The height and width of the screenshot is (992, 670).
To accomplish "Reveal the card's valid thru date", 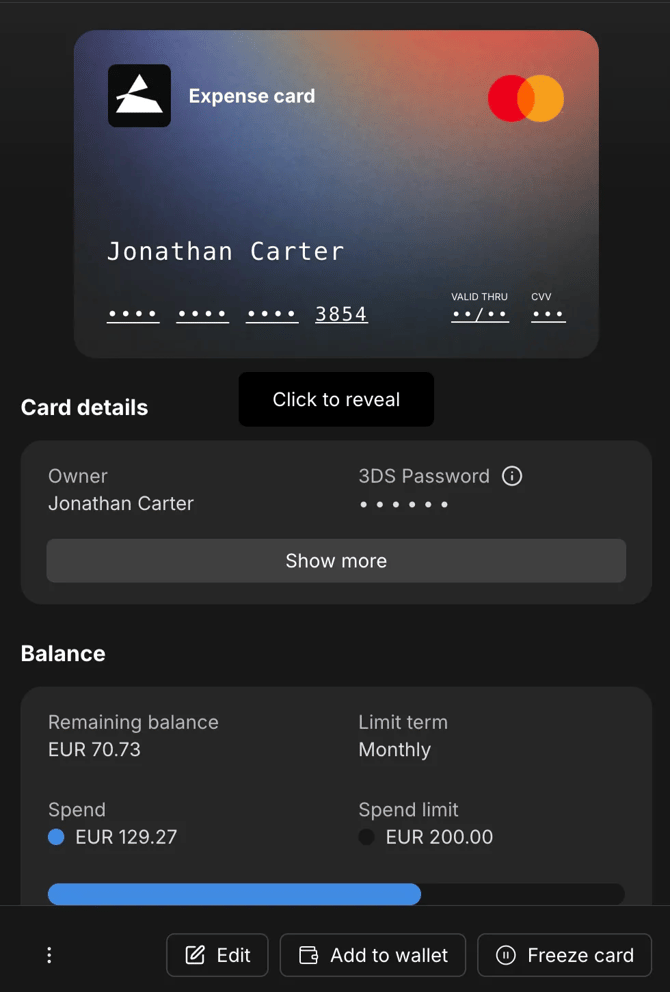I will tap(480, 314).
